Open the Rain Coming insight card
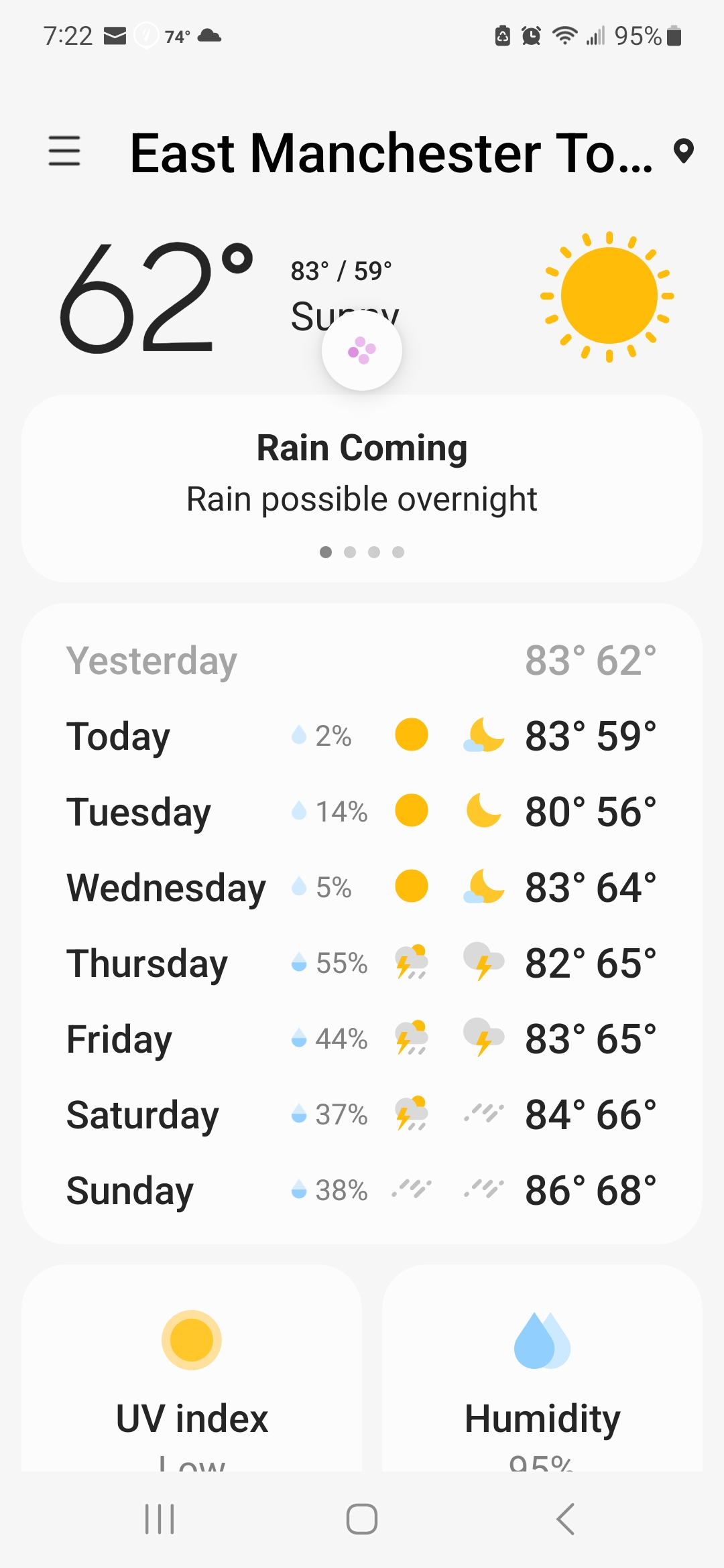This screenshot has width=724, height=1568. [362, 488]
